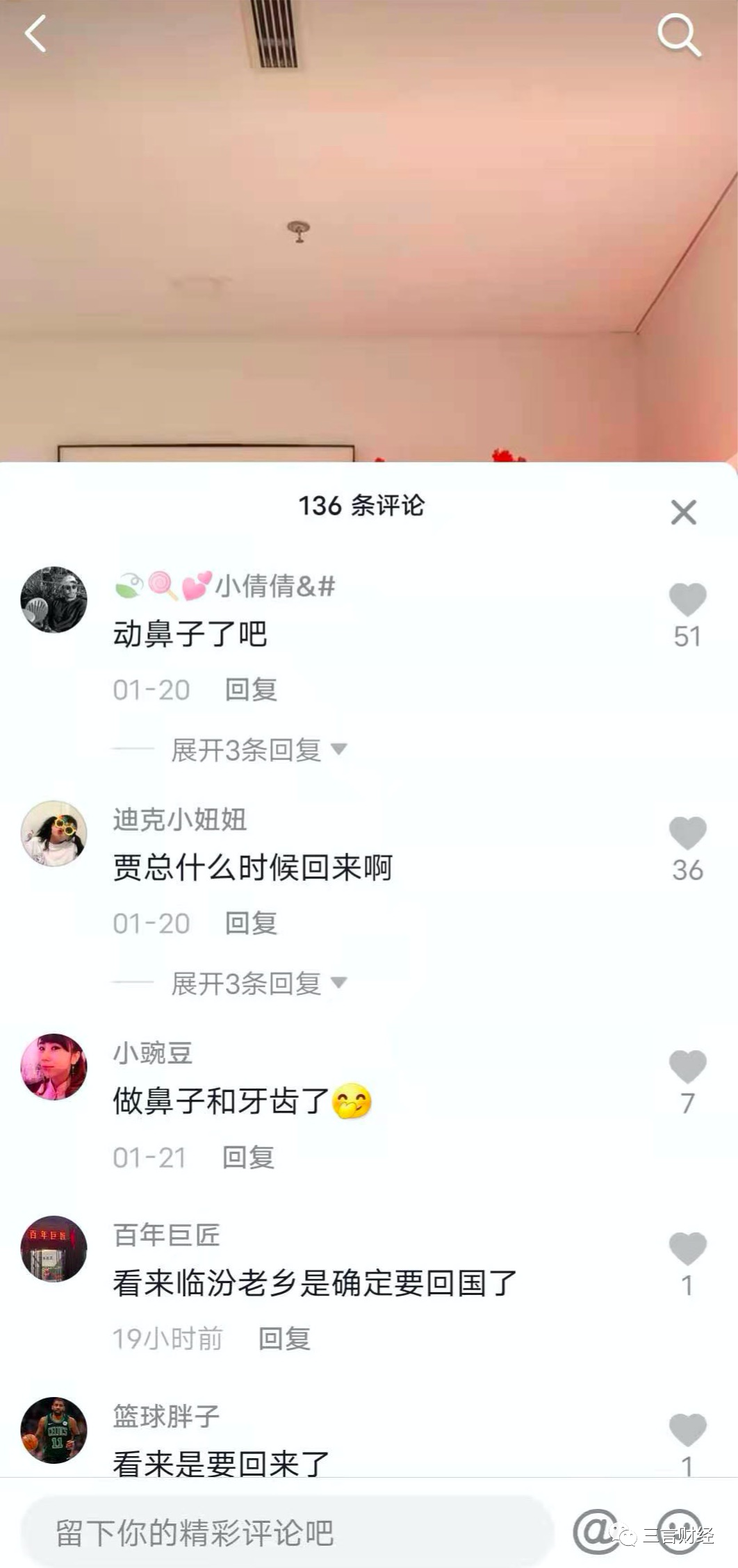The image size is (738, 1568).
Task: Like the comment 动鼻子了吧
Action: click(x=687, y=600)
